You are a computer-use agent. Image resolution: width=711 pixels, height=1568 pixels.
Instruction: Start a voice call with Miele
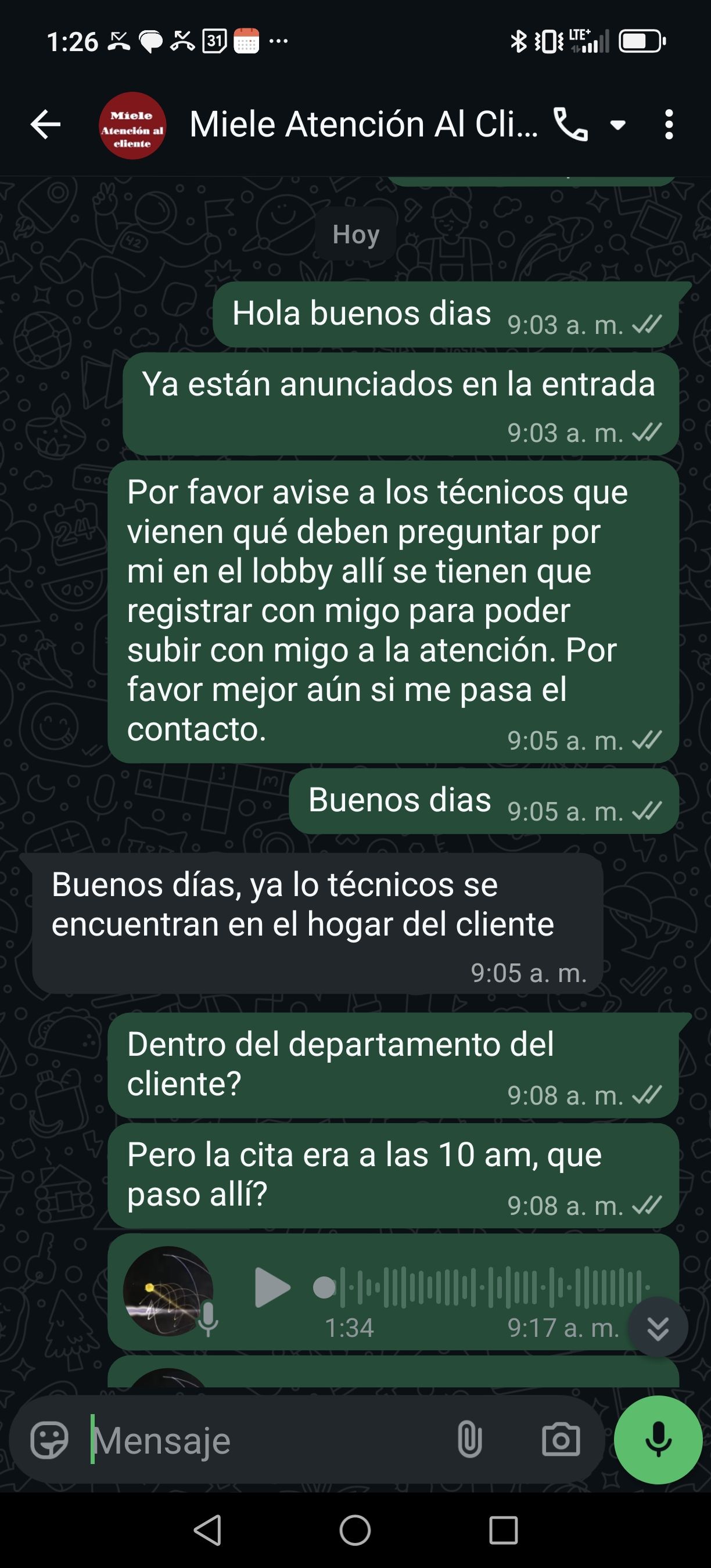click(x=570, y=125)
